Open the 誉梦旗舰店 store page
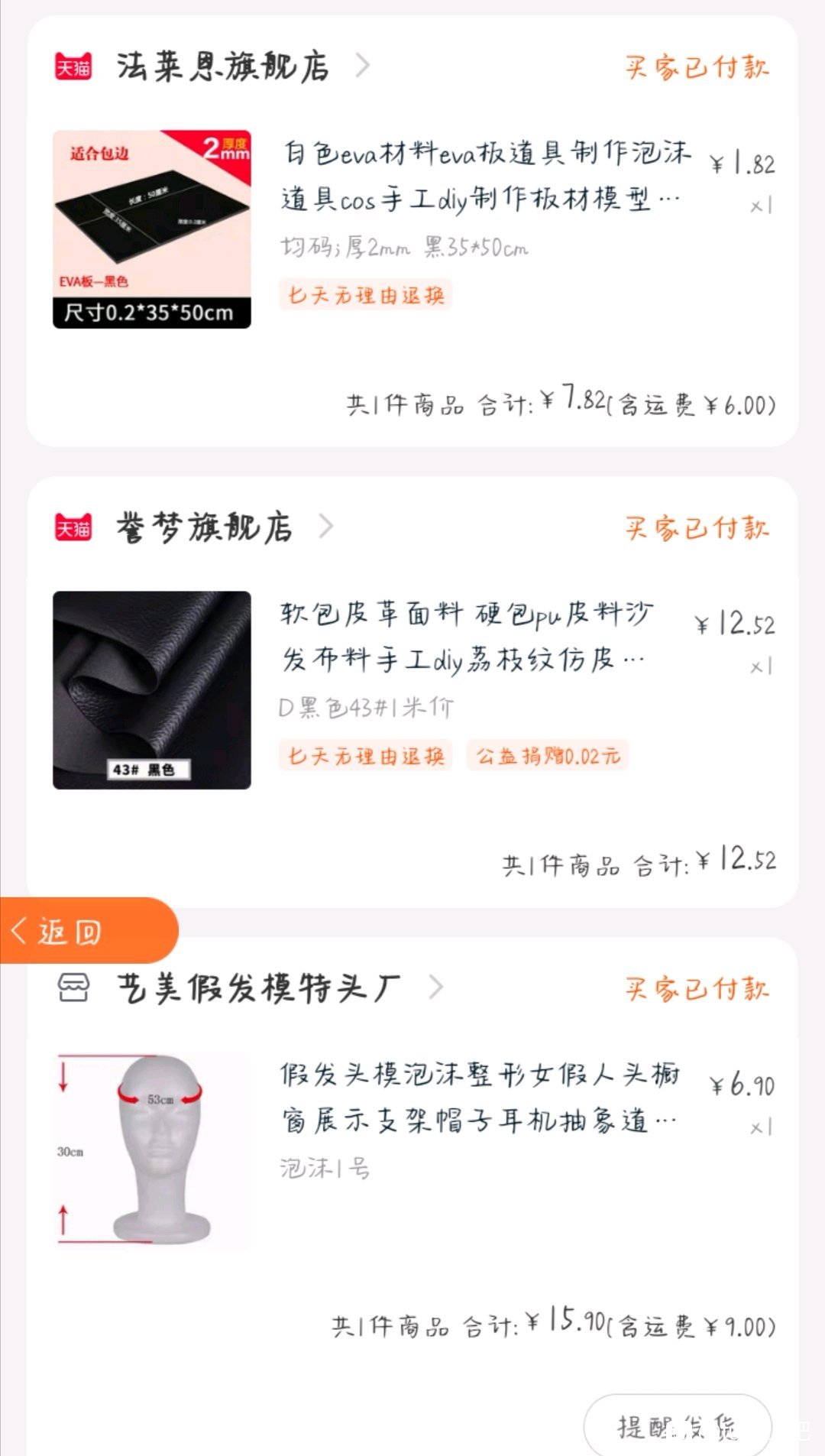The image size is (825, 1456). (x=205, y=527)
